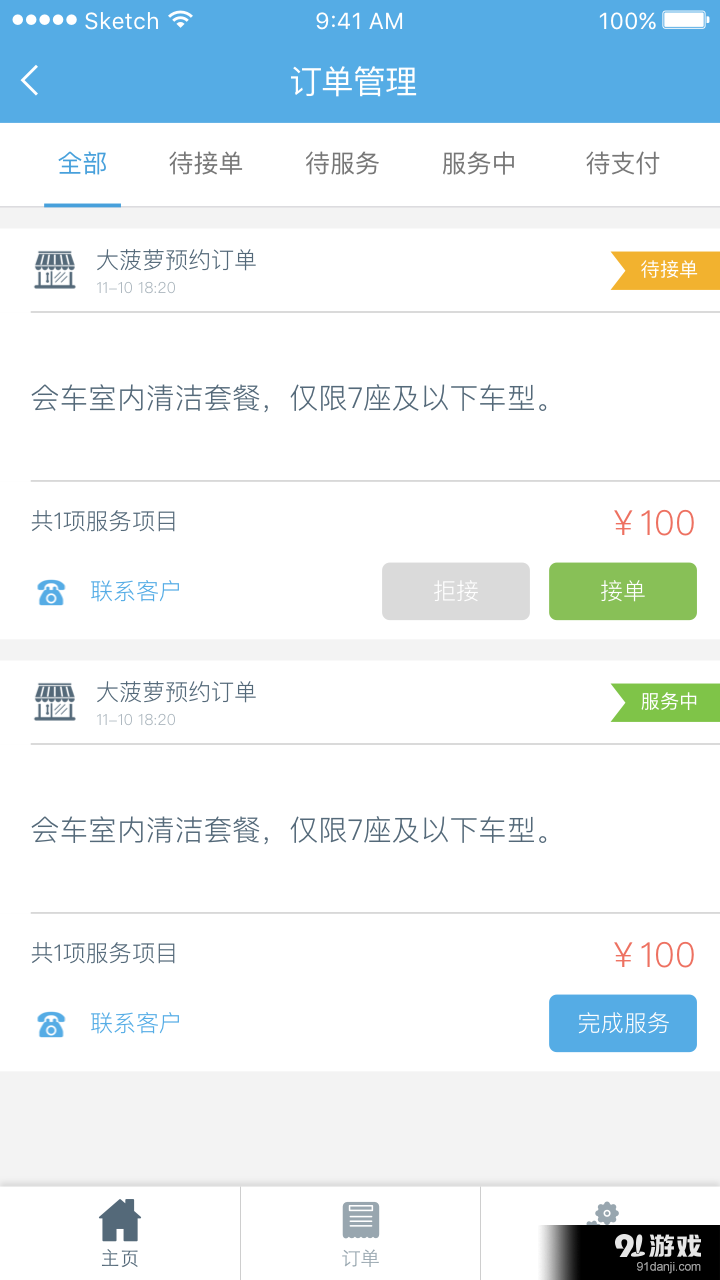
Task: Click the store icon of the first 大菠萝预约订单
Action: click(57, 270)
